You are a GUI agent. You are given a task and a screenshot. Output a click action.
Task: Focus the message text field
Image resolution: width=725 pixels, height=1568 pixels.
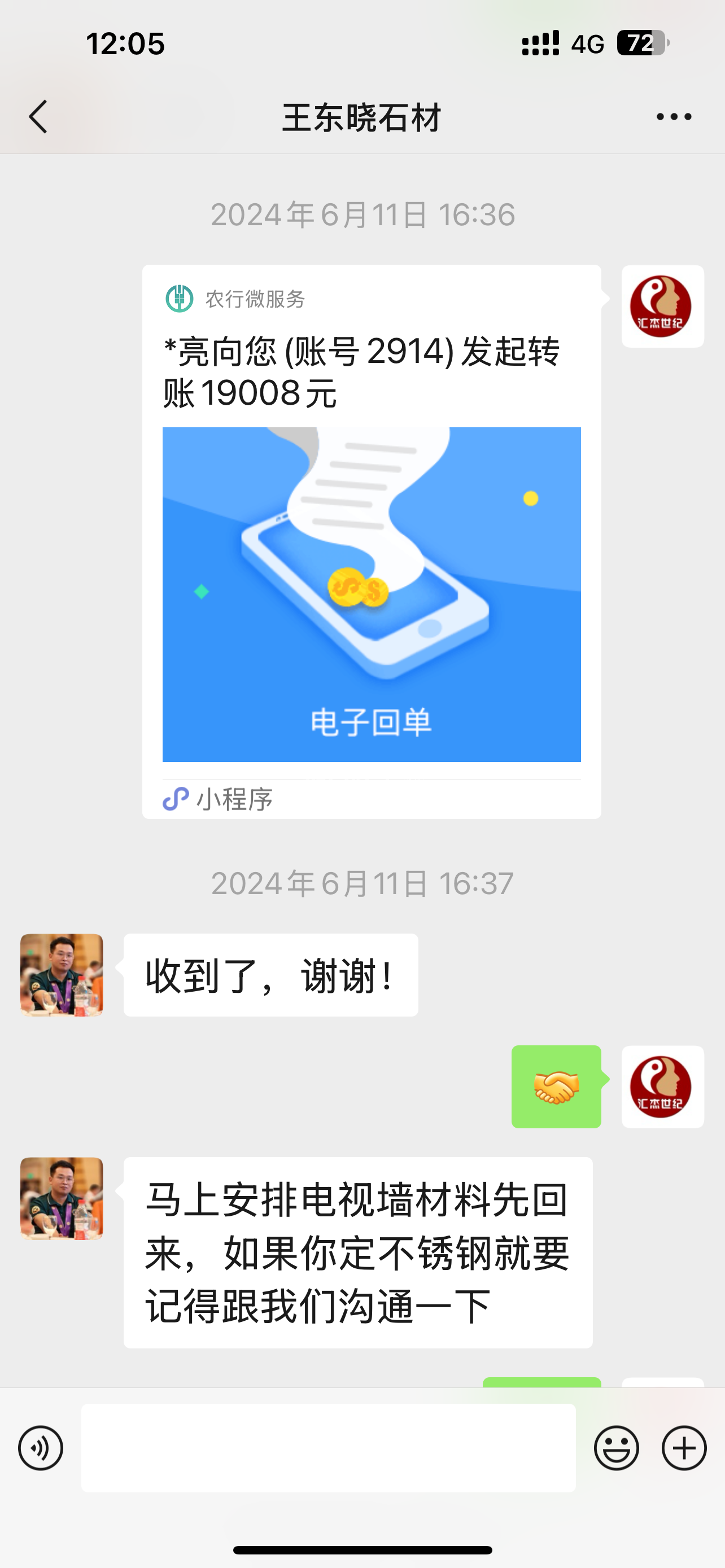point(328,1448)
